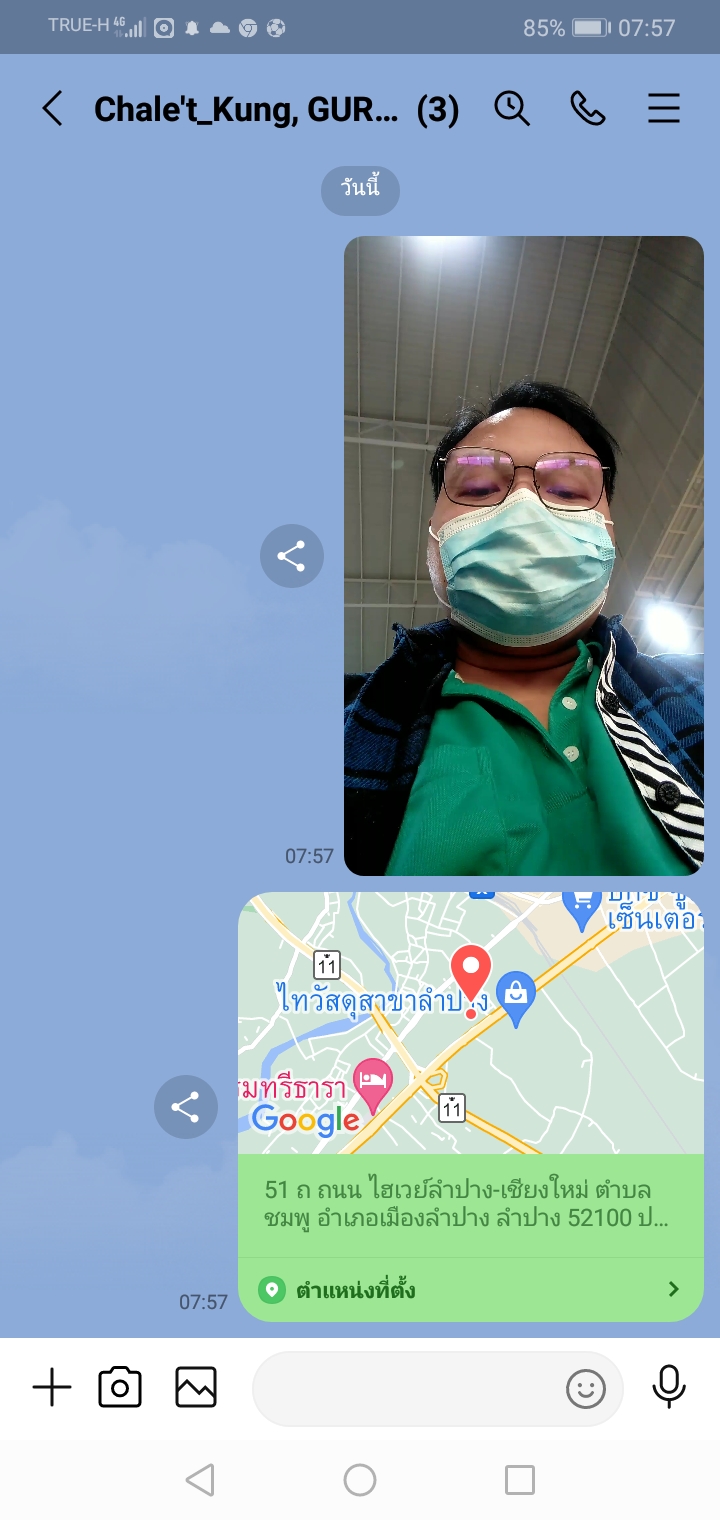The width and height of the screenshot is (720, 1520).
Task: Open the sent selfie photo
Action: click(x=524, y=555)
